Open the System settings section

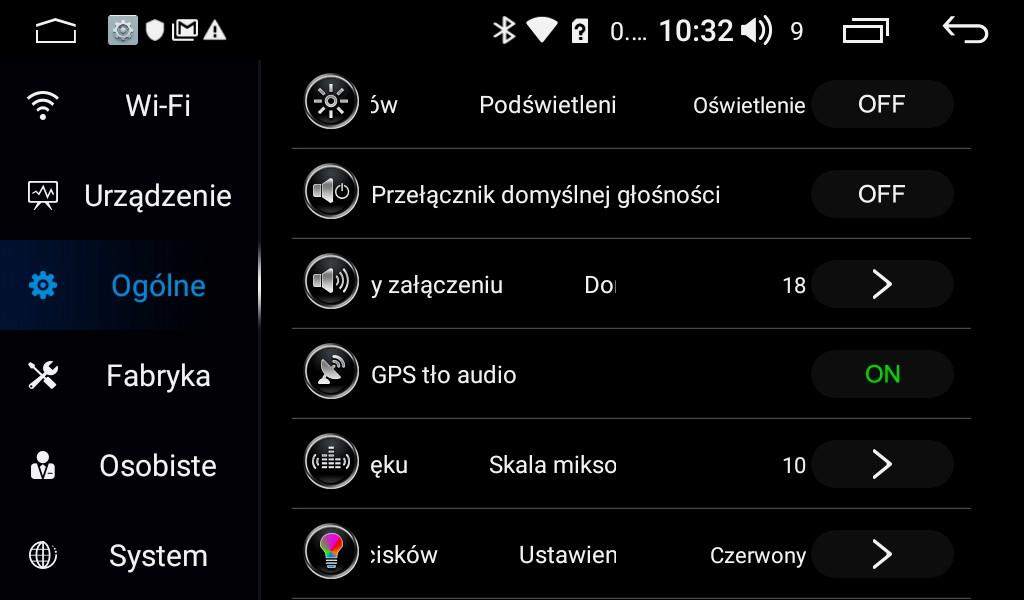pyautogui.click(x=130, y=555)
